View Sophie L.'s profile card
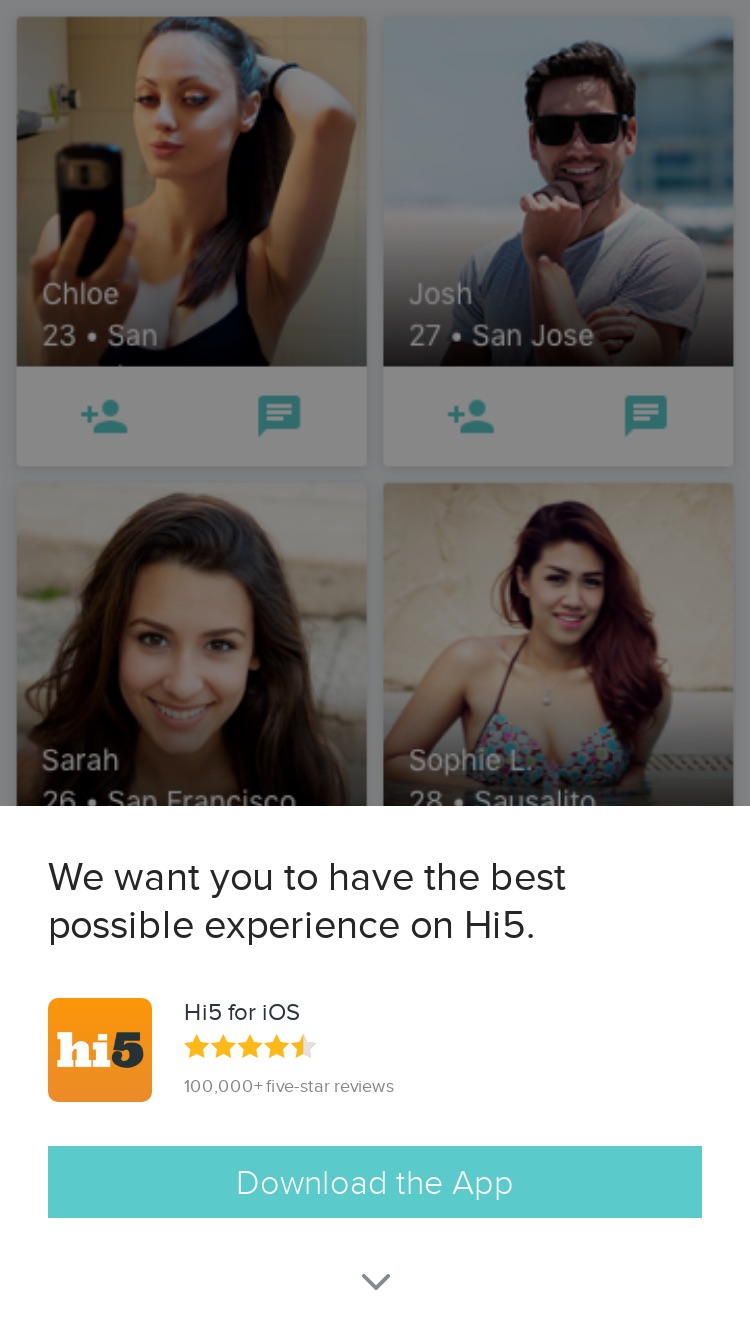The height and width of the screenshot is (1334, 750). click(558, 645)
